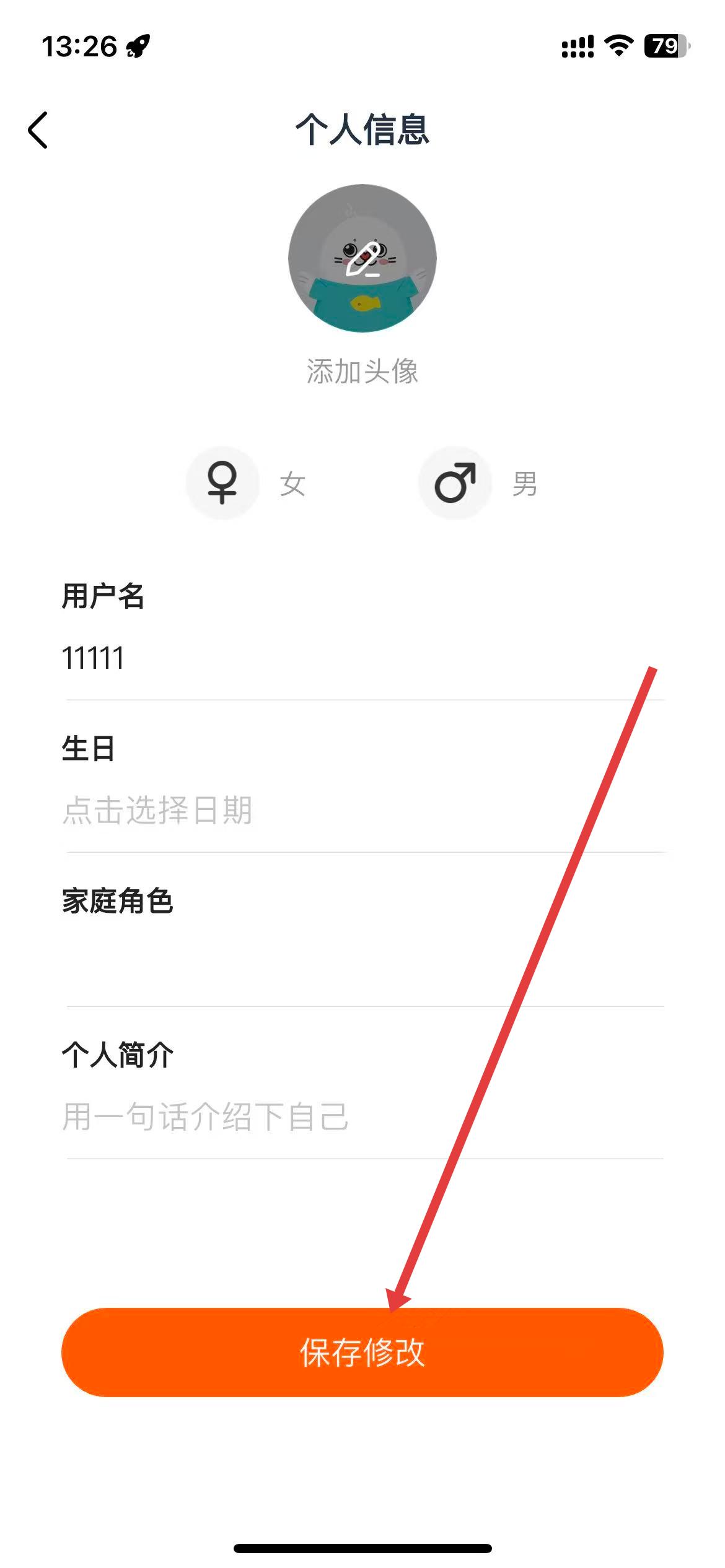Select 女 as gender
Viewport: 725px width, 1568px height.
click(x=223, y=483)
